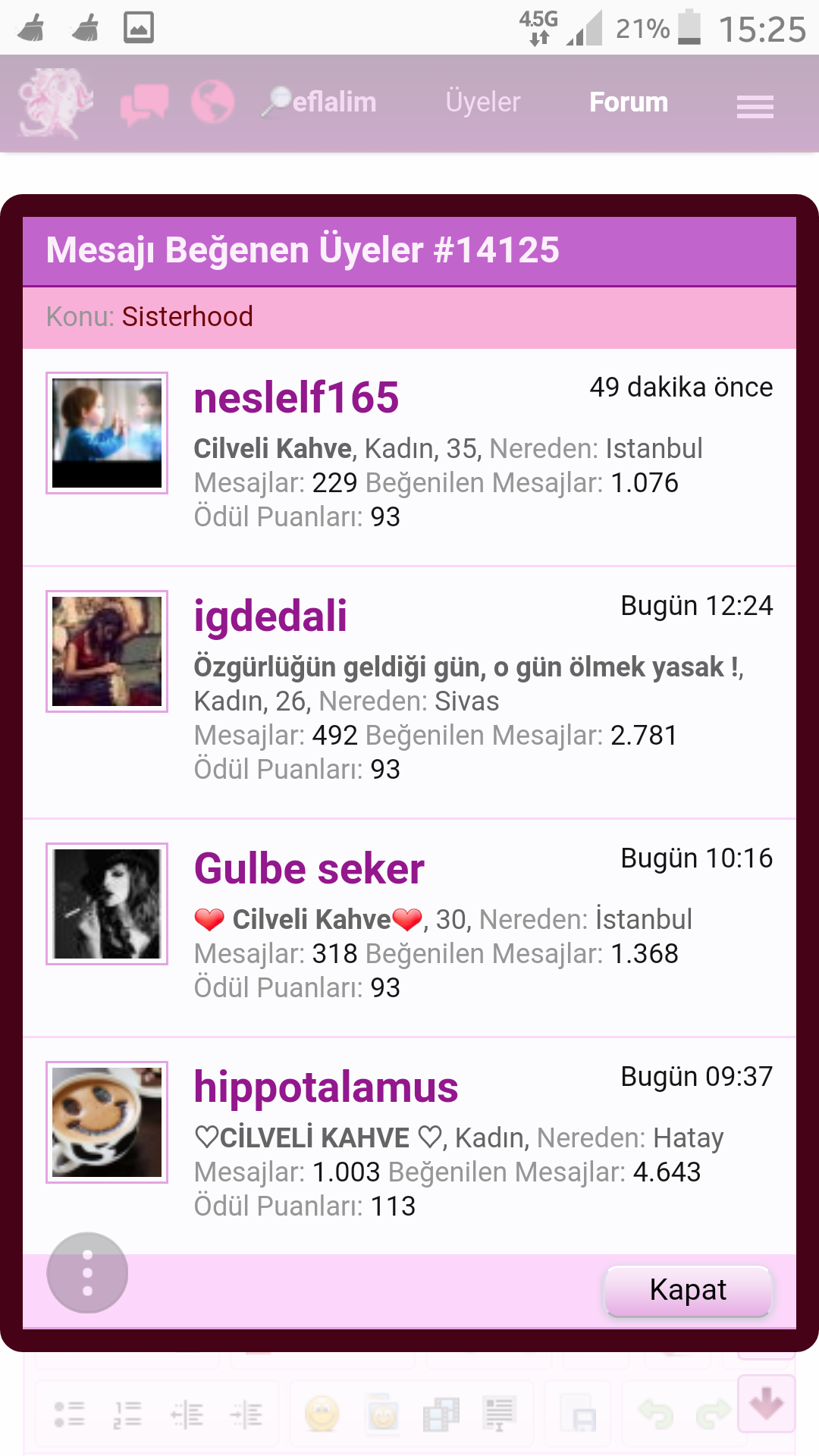Tap the three-dot floating button

[87, 1272]
